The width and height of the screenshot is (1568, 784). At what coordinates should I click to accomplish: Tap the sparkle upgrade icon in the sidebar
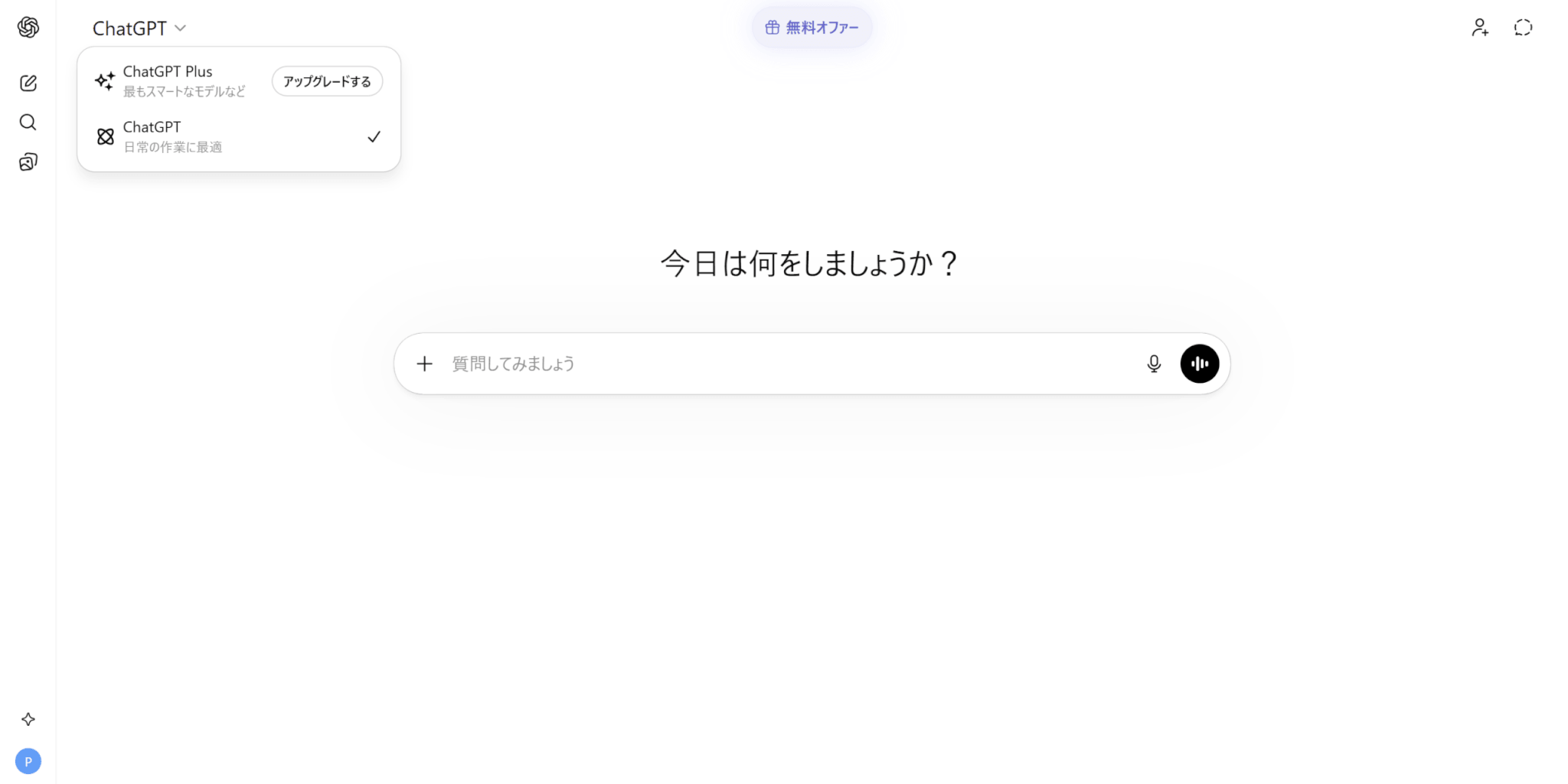(x=28, y=719)
